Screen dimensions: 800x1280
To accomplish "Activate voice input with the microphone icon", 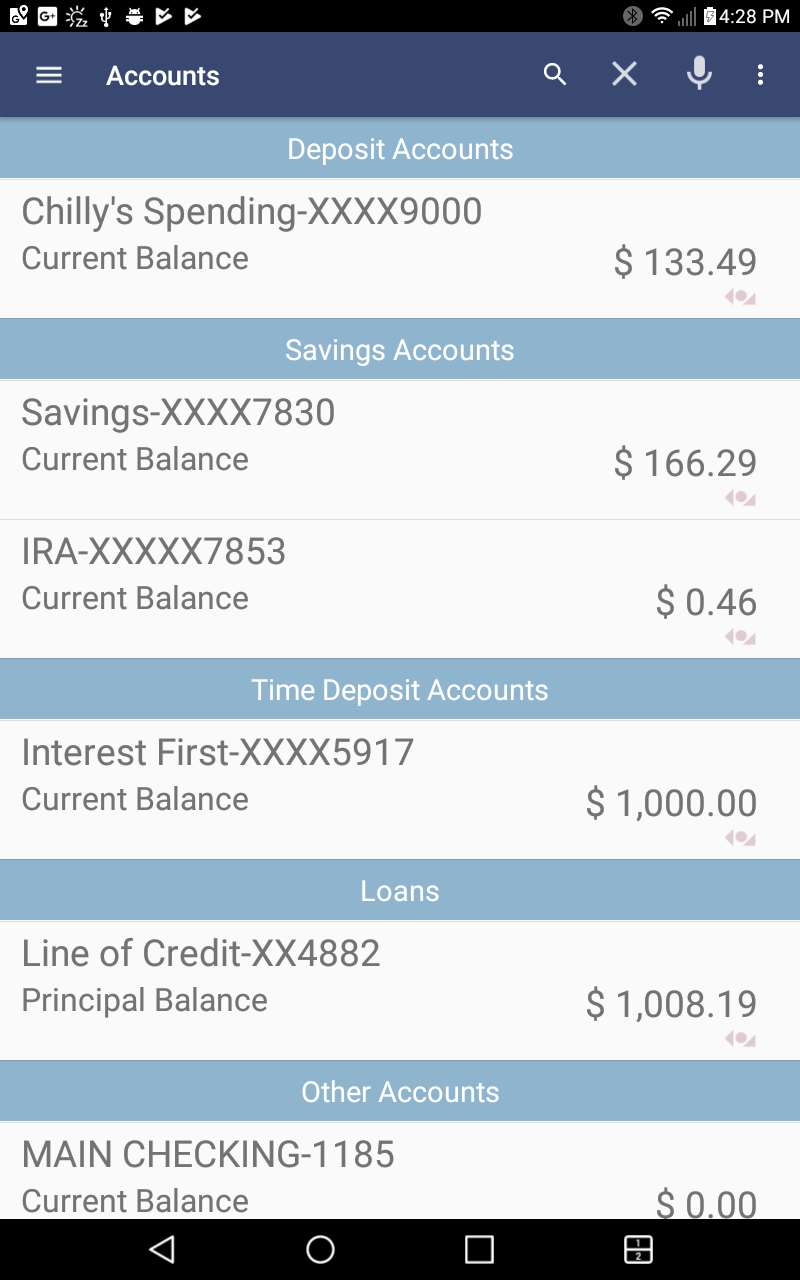I will click(699, 73).
